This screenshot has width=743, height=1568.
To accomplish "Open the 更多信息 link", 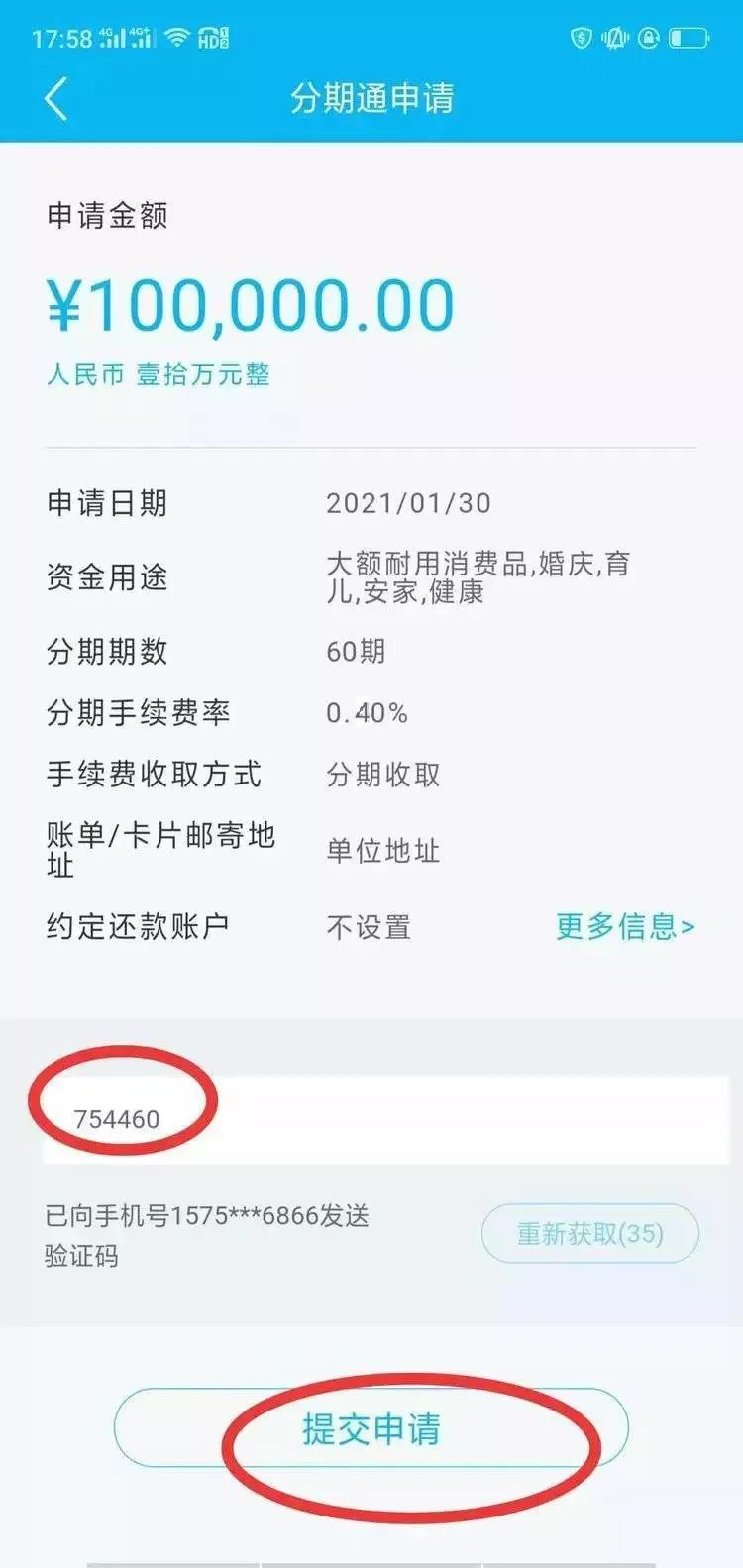I will tap(624, 927).
